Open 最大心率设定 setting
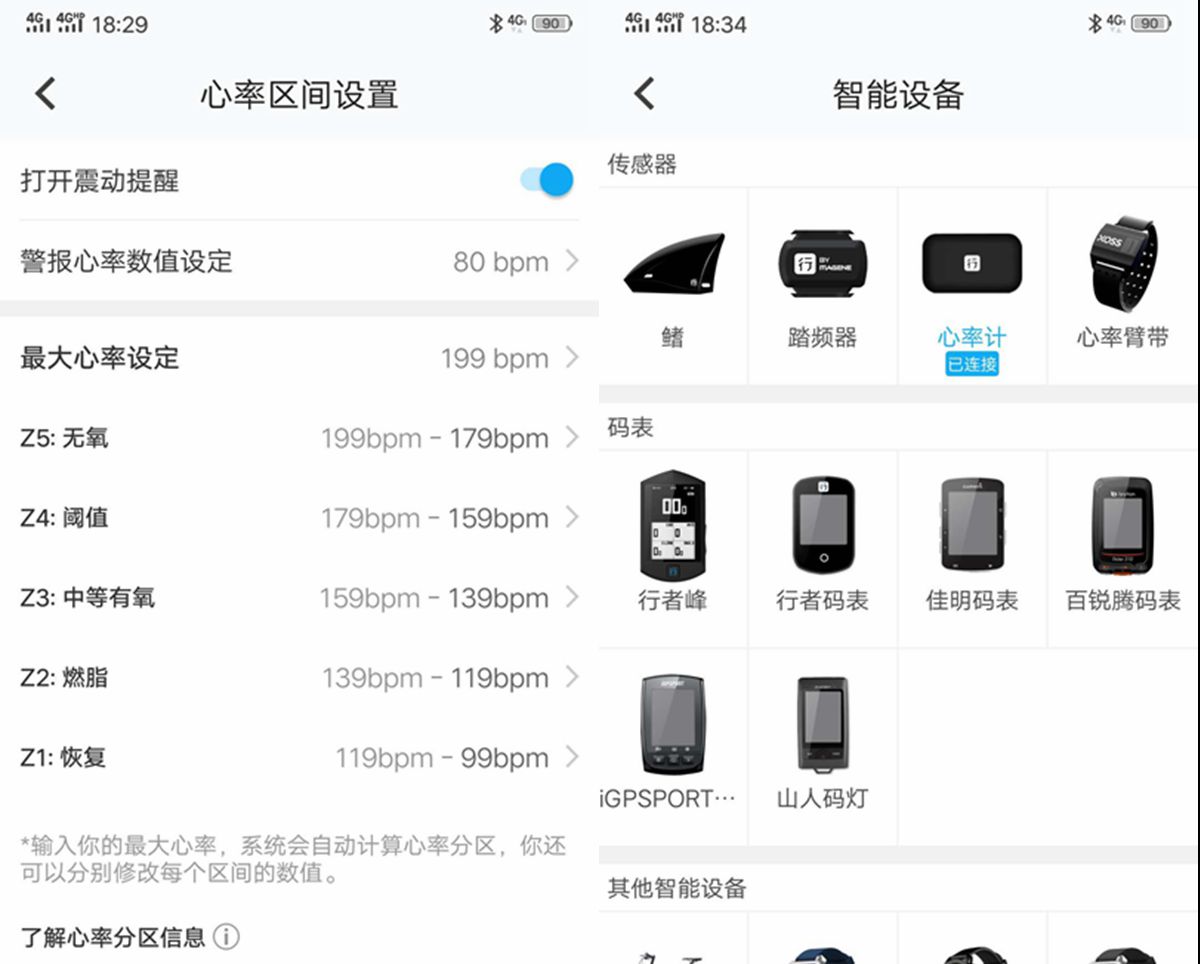Image resolution: width=1200 pixels, height=964 pixels. point(299,358)
